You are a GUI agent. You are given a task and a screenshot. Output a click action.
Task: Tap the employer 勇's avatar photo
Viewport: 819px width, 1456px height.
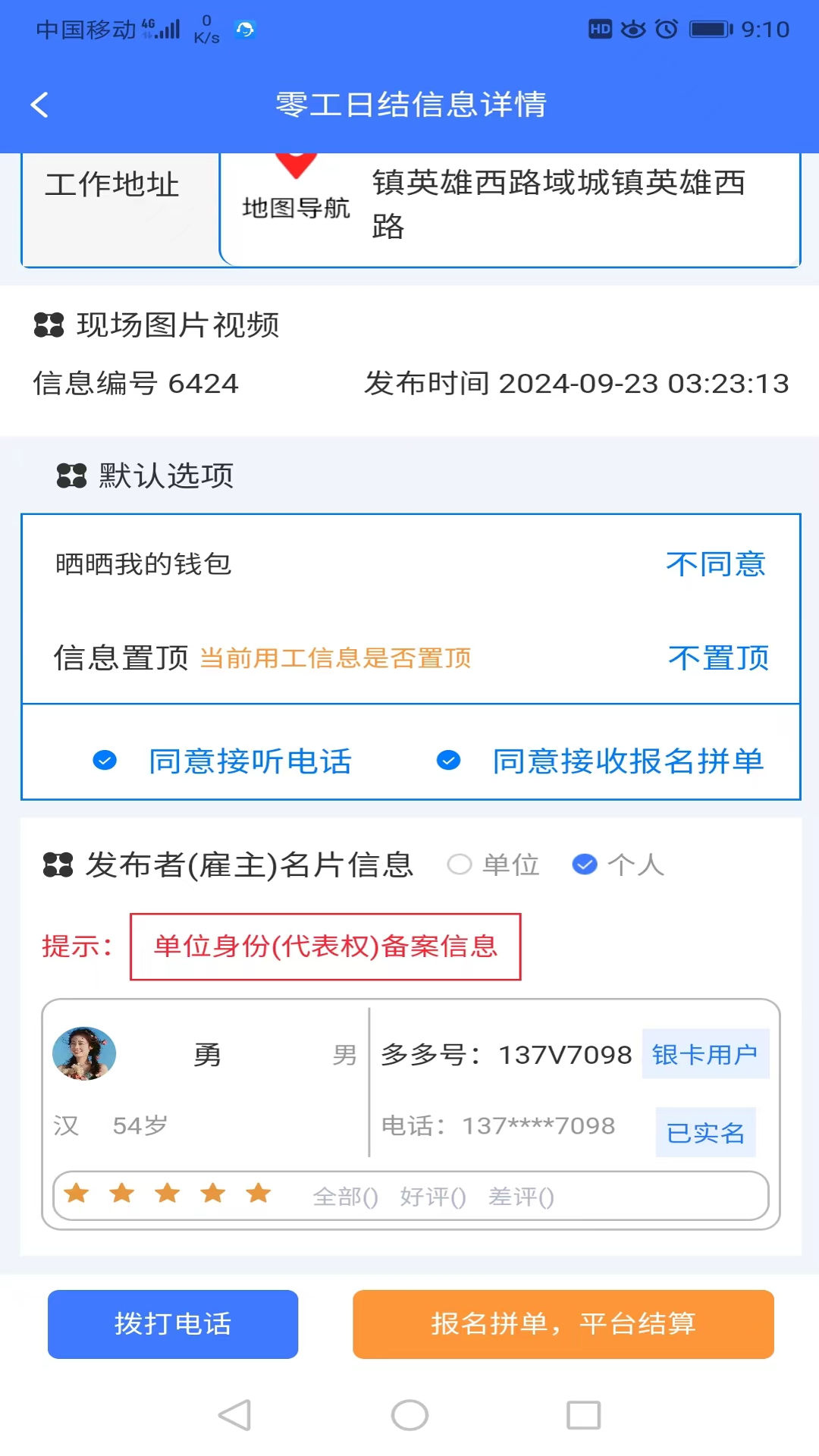click(84, 1054)
